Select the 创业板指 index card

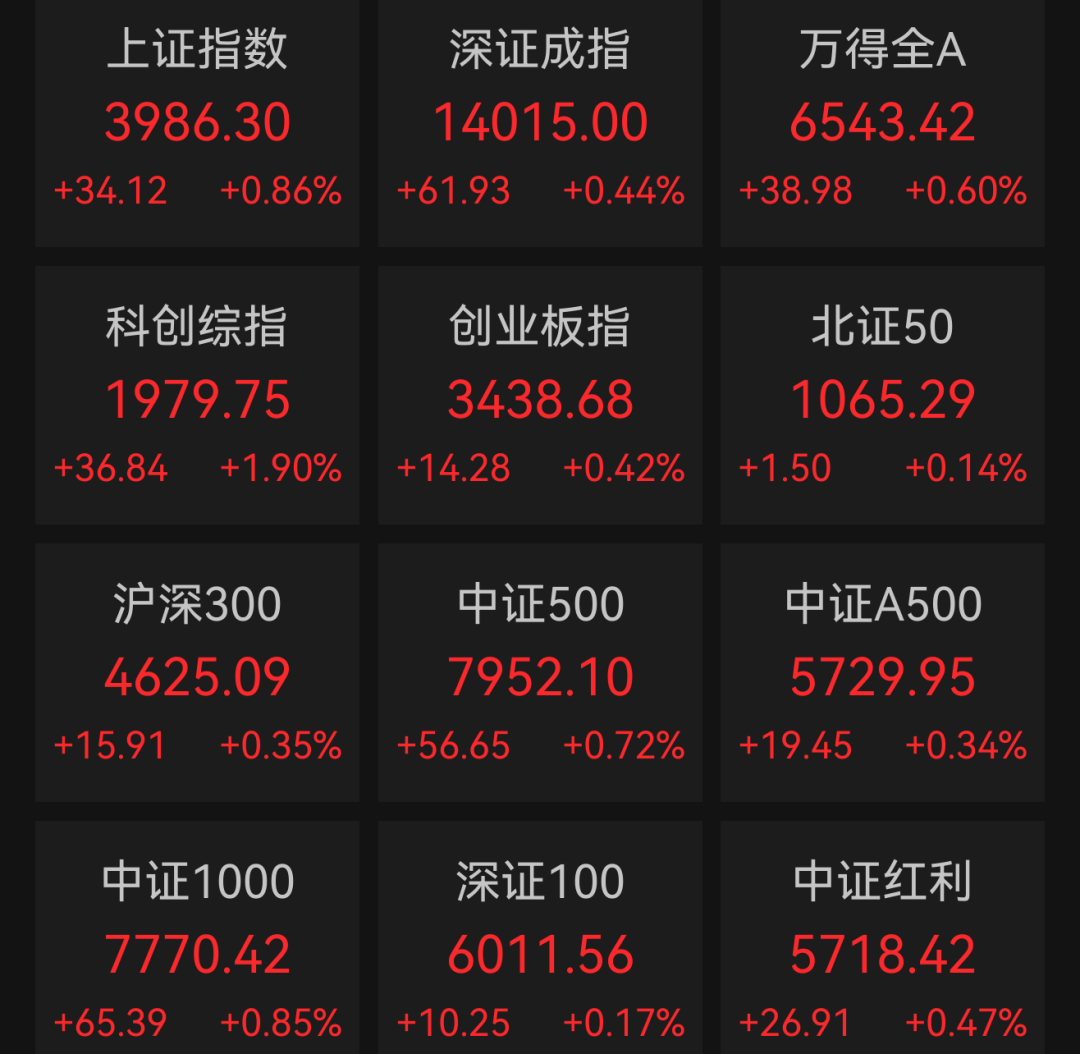[x=540, y=395]
